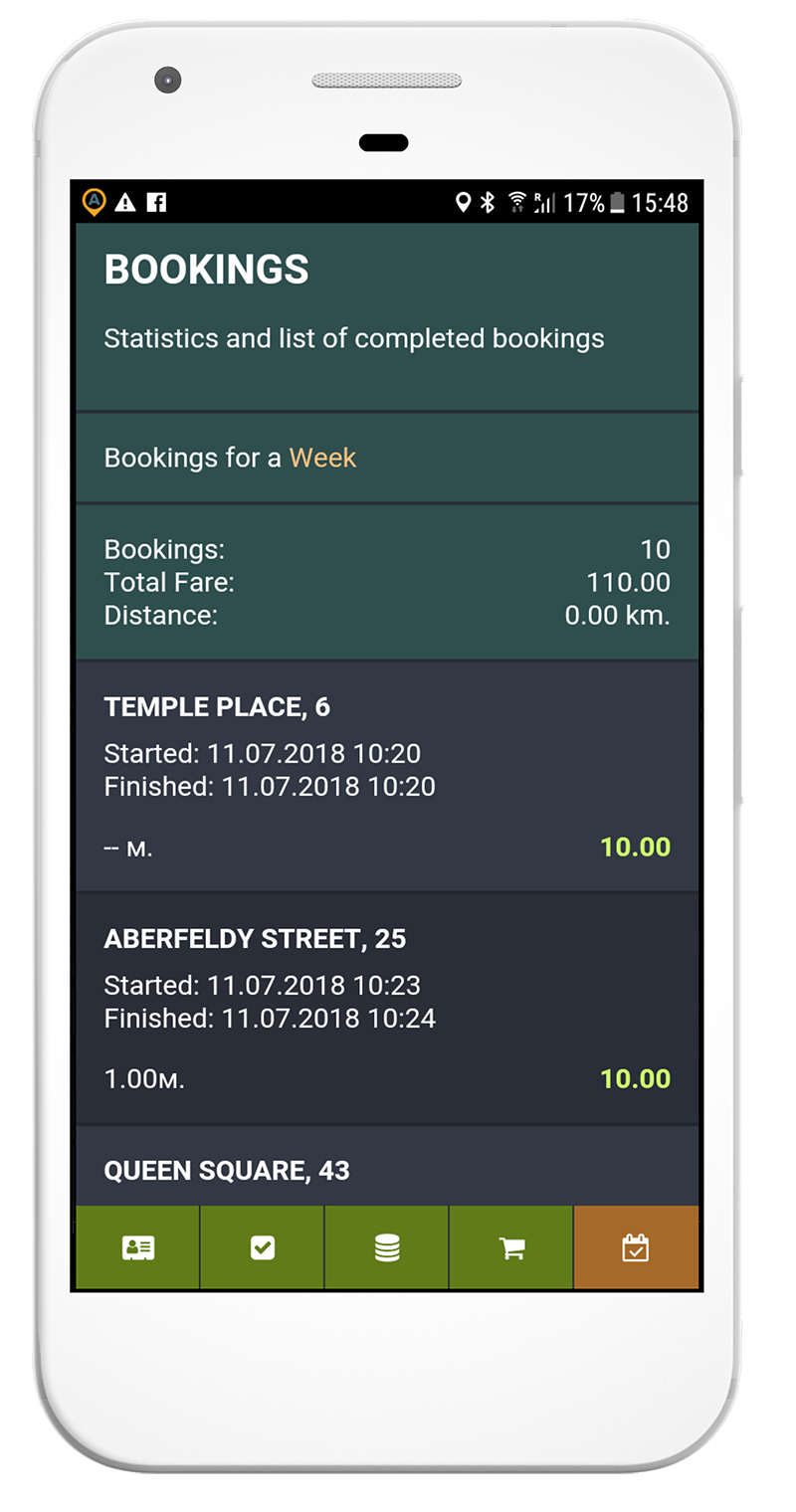Switch to the driver profile card tab
Image resolution: width=796 pixels, height=1512 pixels.
137,1247
